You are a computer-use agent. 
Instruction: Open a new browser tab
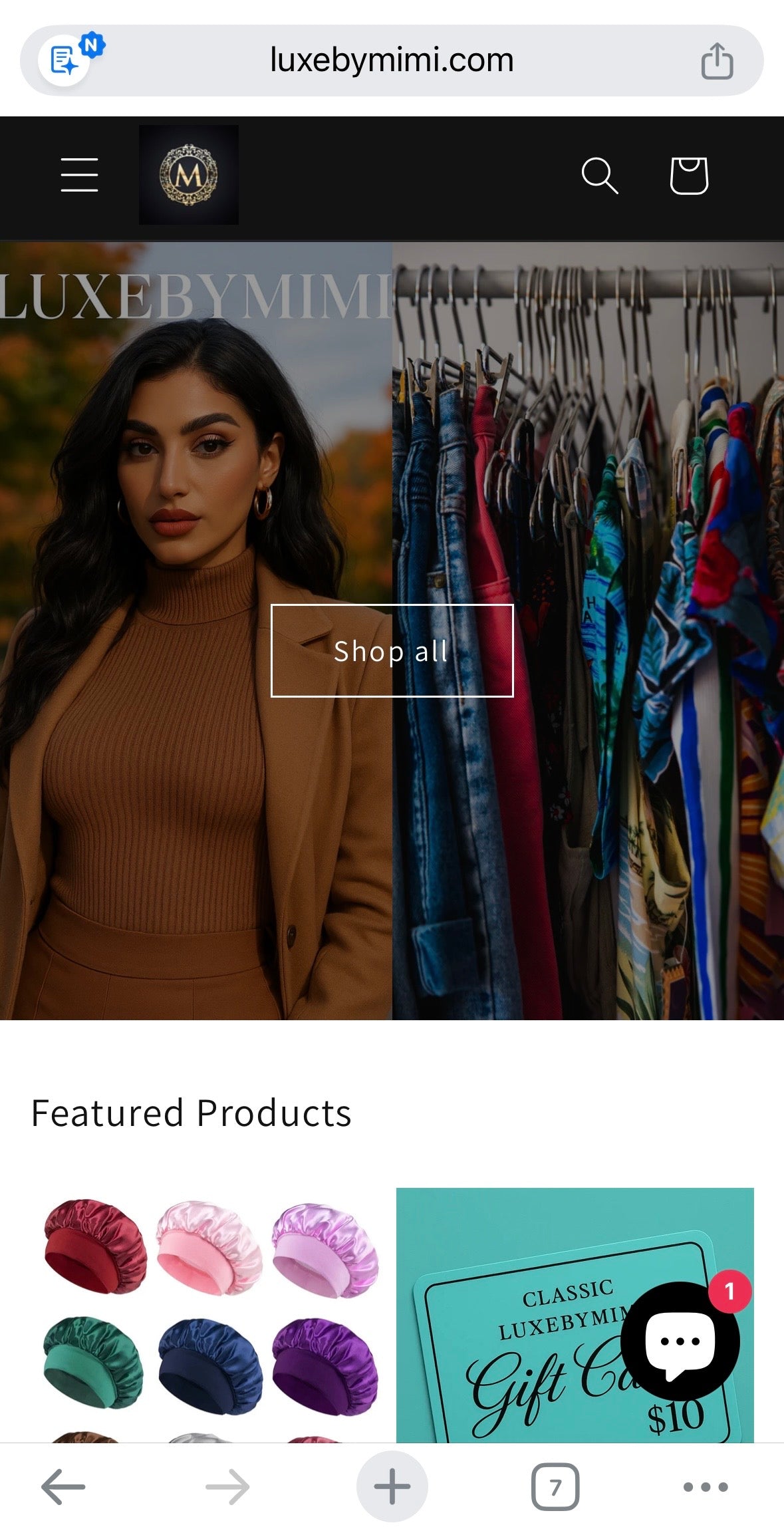coord(392,1486)
